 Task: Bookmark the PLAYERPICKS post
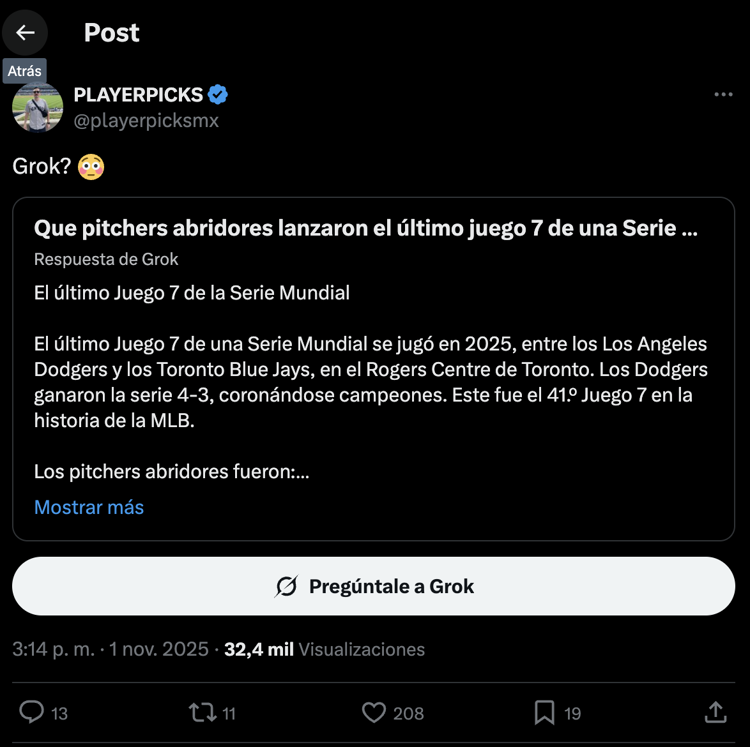point(544,712)
